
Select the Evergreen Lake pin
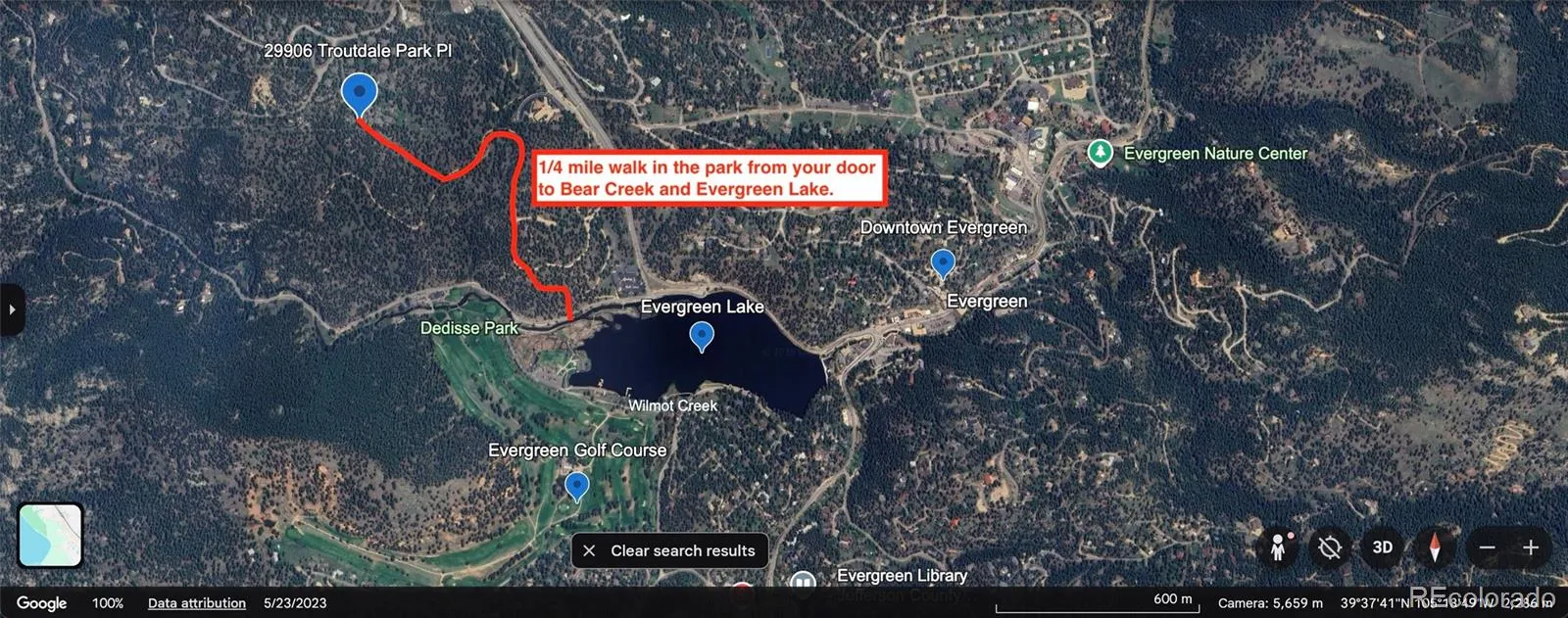click(701, 335)
